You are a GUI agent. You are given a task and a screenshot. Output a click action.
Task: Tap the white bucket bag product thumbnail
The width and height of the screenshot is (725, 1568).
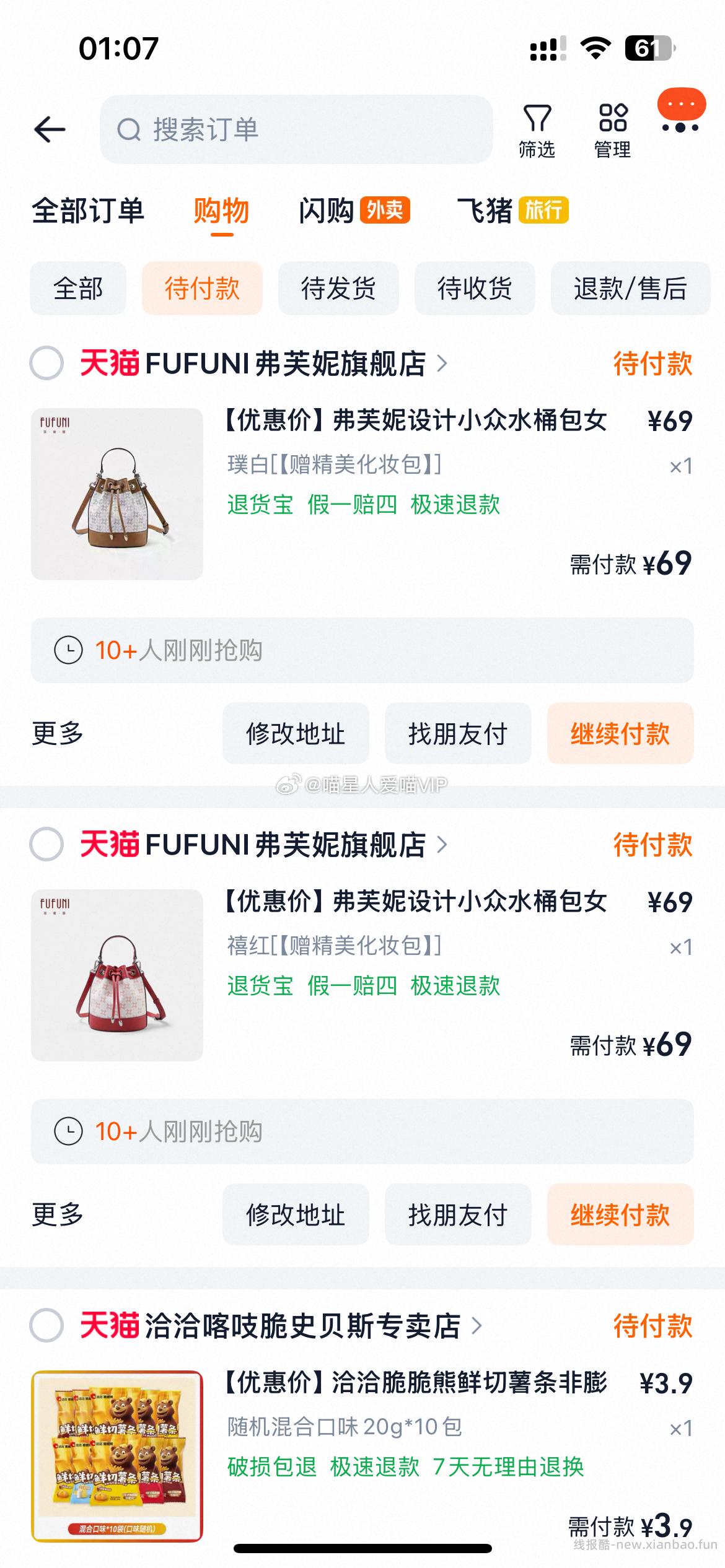click(118, 494)
